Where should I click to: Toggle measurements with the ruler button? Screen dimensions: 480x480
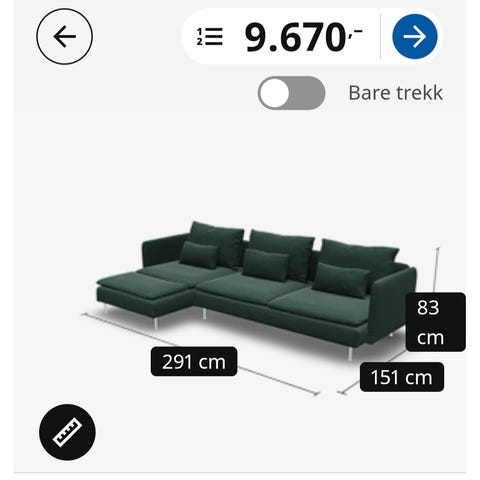(67, 432)
